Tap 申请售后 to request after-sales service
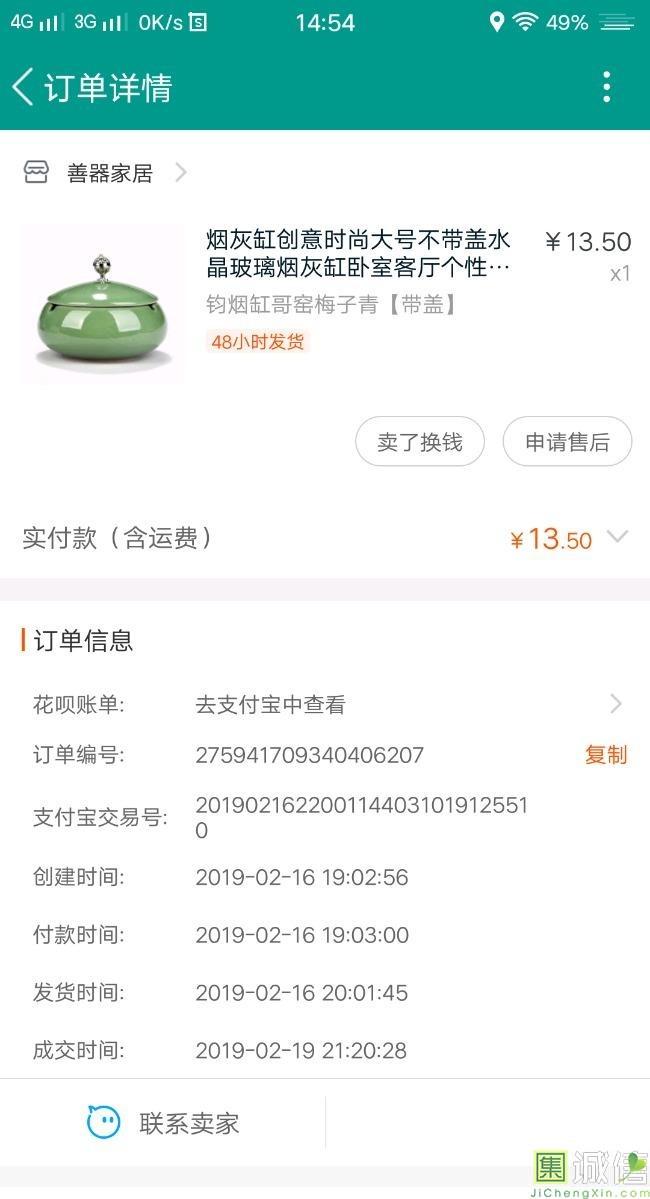The image size is (650, 1199). 567,442
